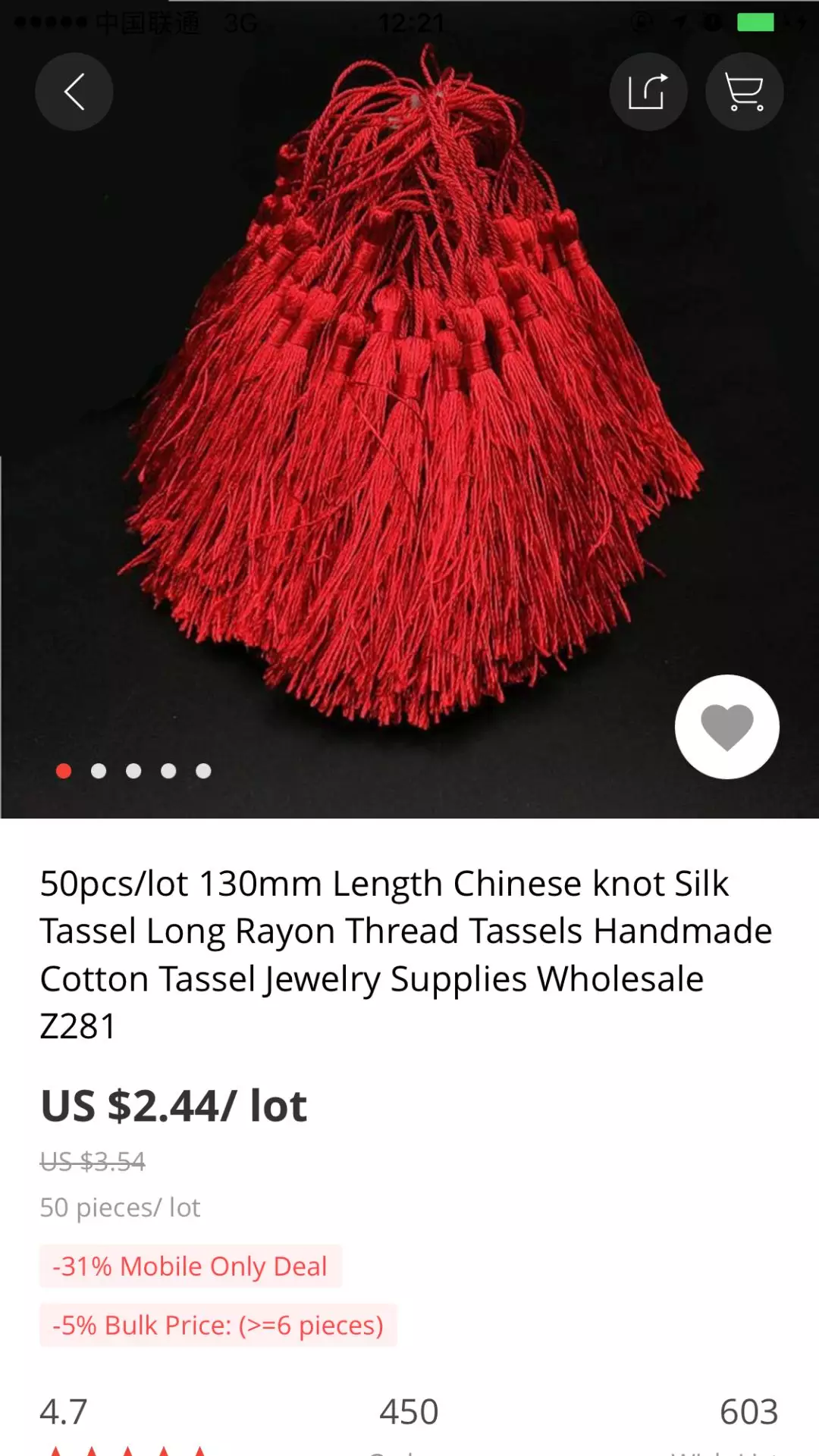Open the shopping cart
This screenshot has width=819, height=1456.
click(744, 92)
